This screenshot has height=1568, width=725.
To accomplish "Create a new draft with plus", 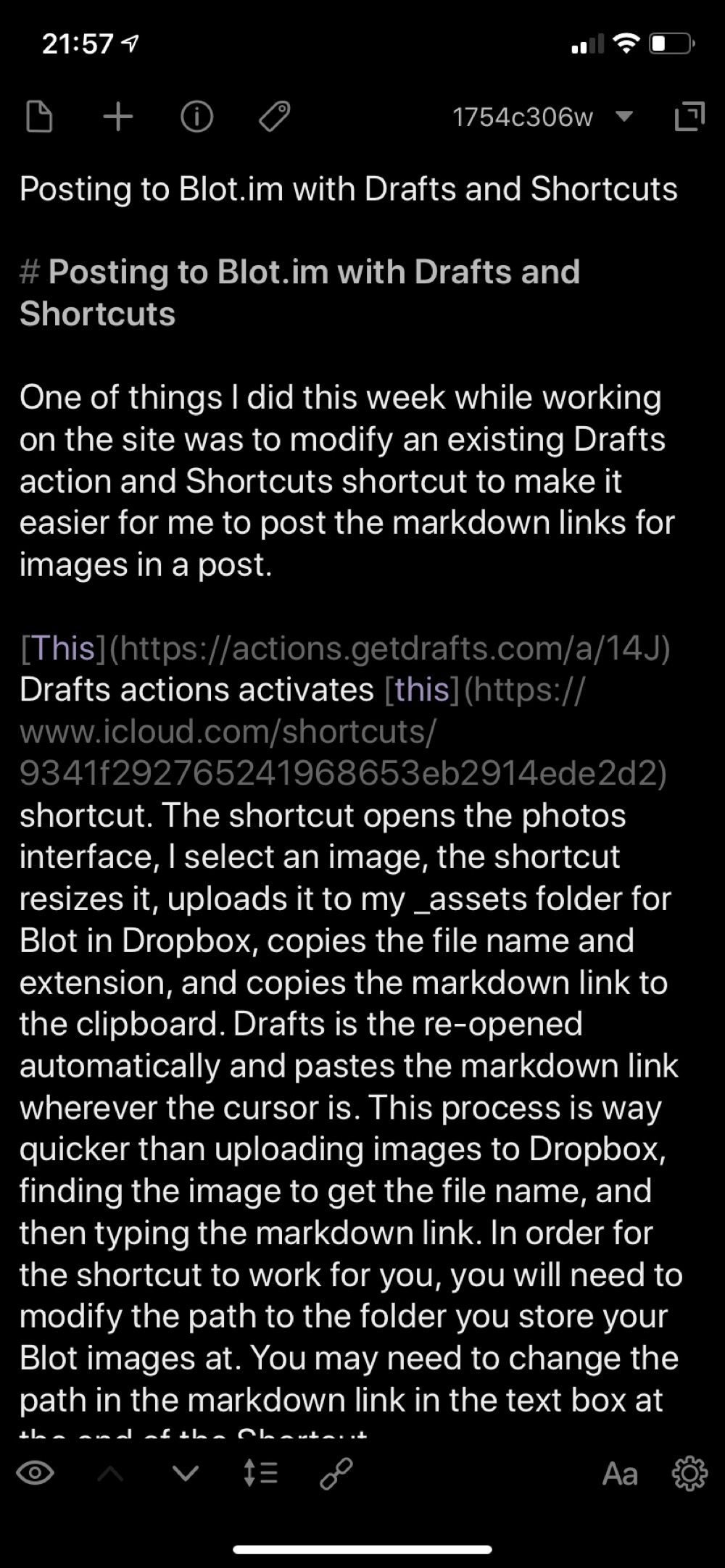I will point(118,117).
